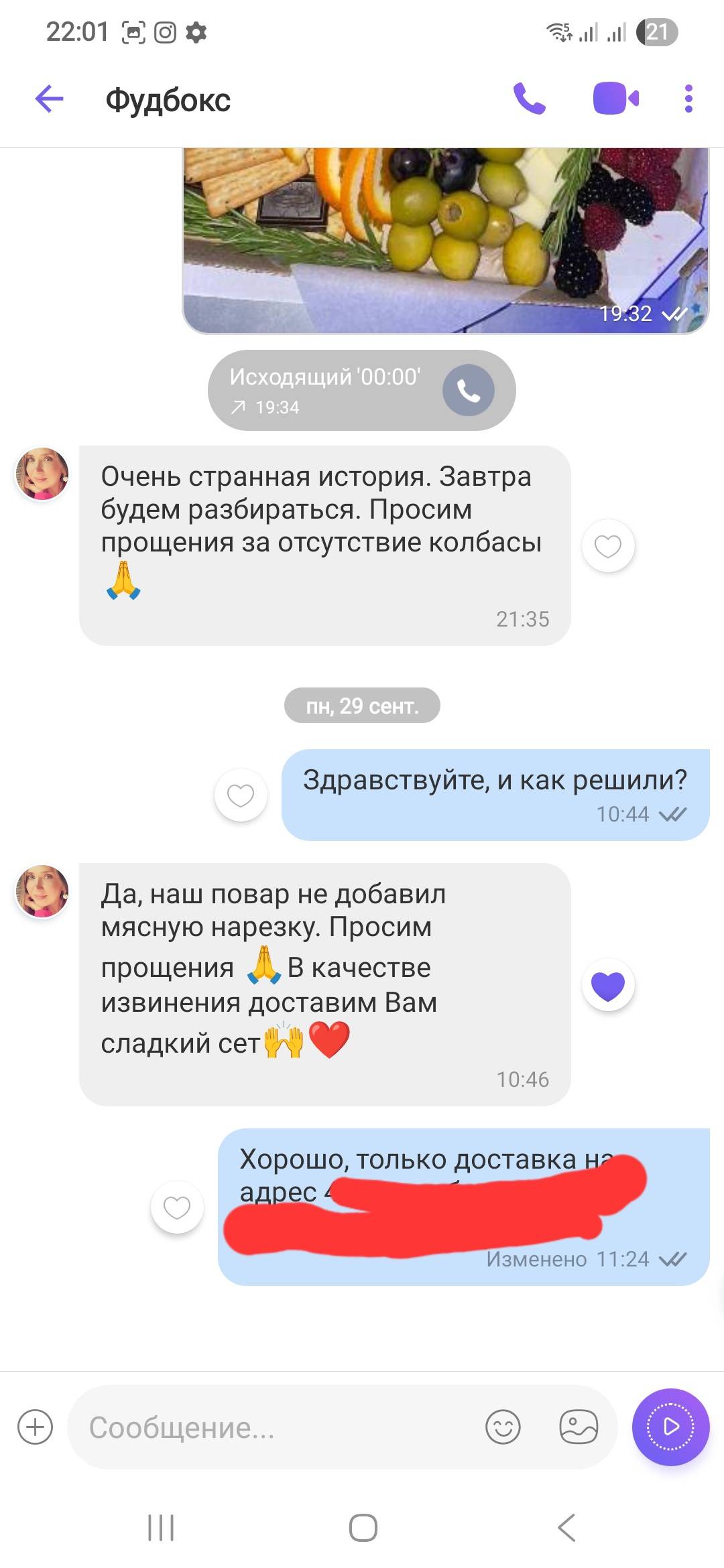Open the emoji and sticker picker

tap(503, 1427)
